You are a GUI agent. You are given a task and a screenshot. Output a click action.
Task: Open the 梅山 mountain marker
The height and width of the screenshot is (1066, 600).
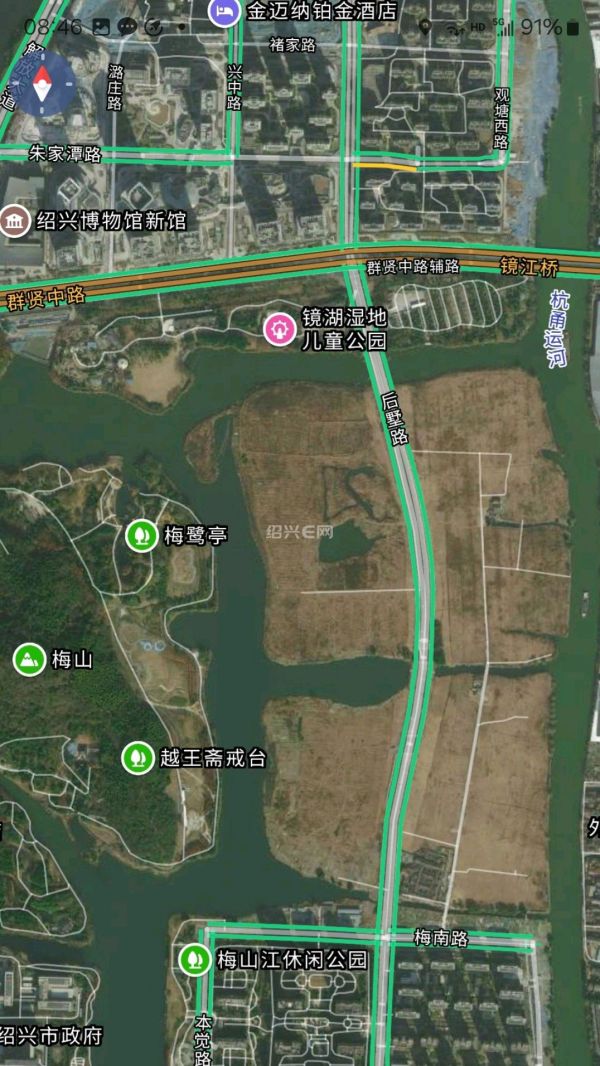click(x=29, y=659)
